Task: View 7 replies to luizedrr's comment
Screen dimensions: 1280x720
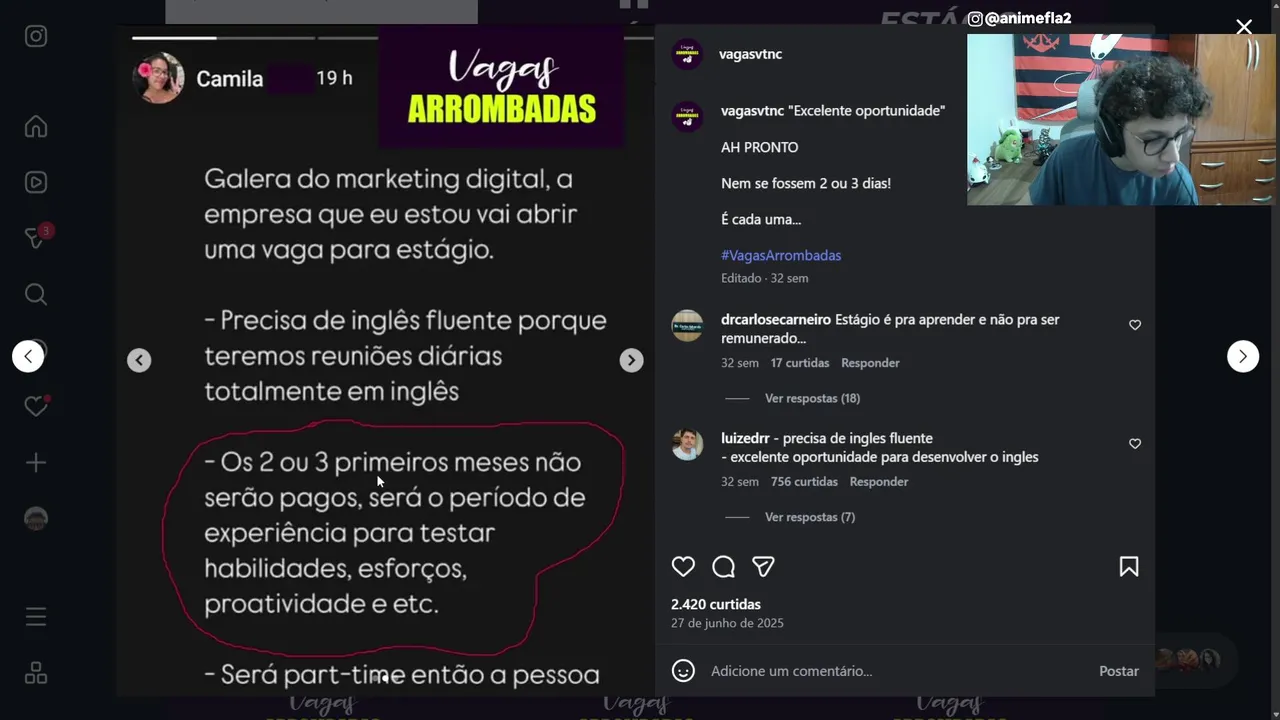Action: [809, 517]
